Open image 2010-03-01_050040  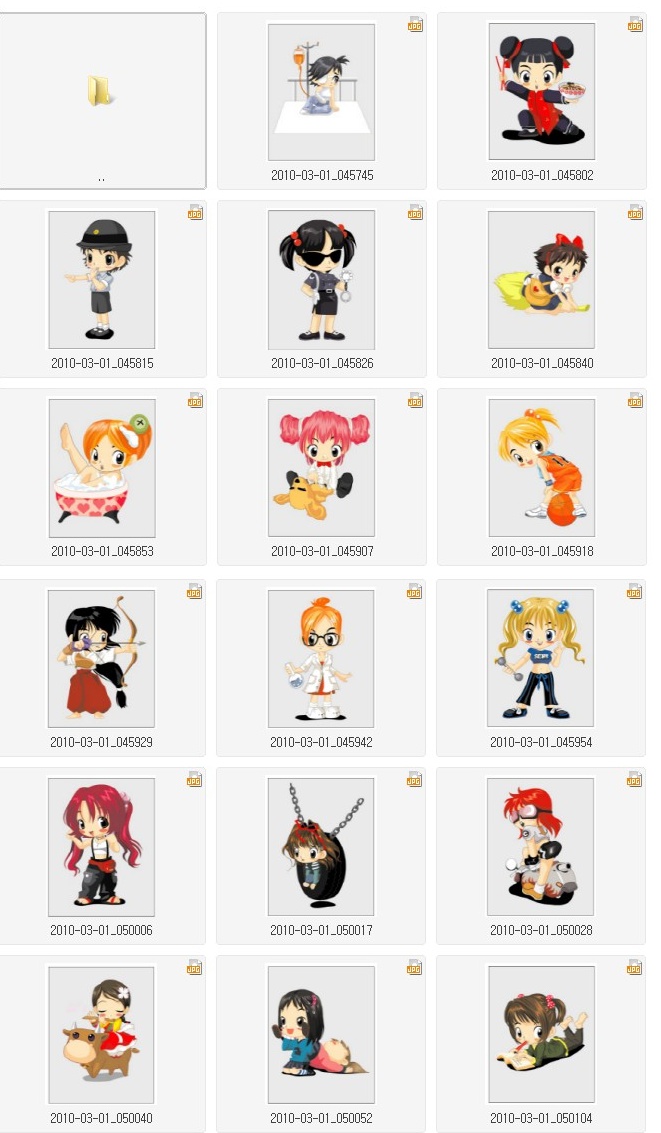point(101,1034)
